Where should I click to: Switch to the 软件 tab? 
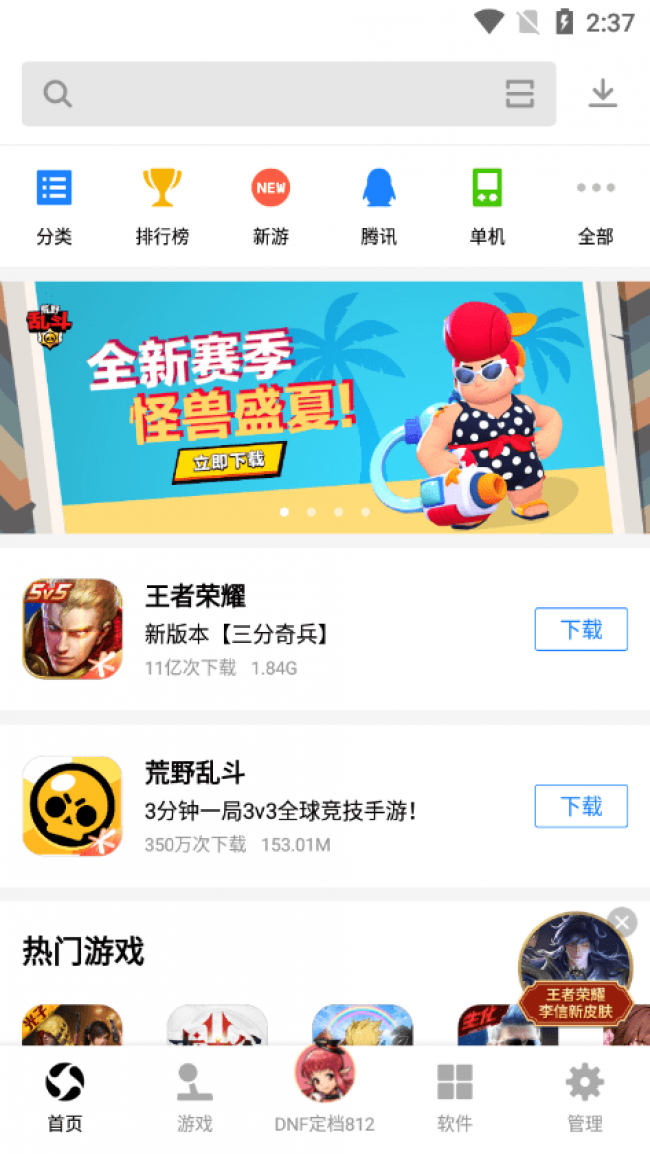[454, 1098]
